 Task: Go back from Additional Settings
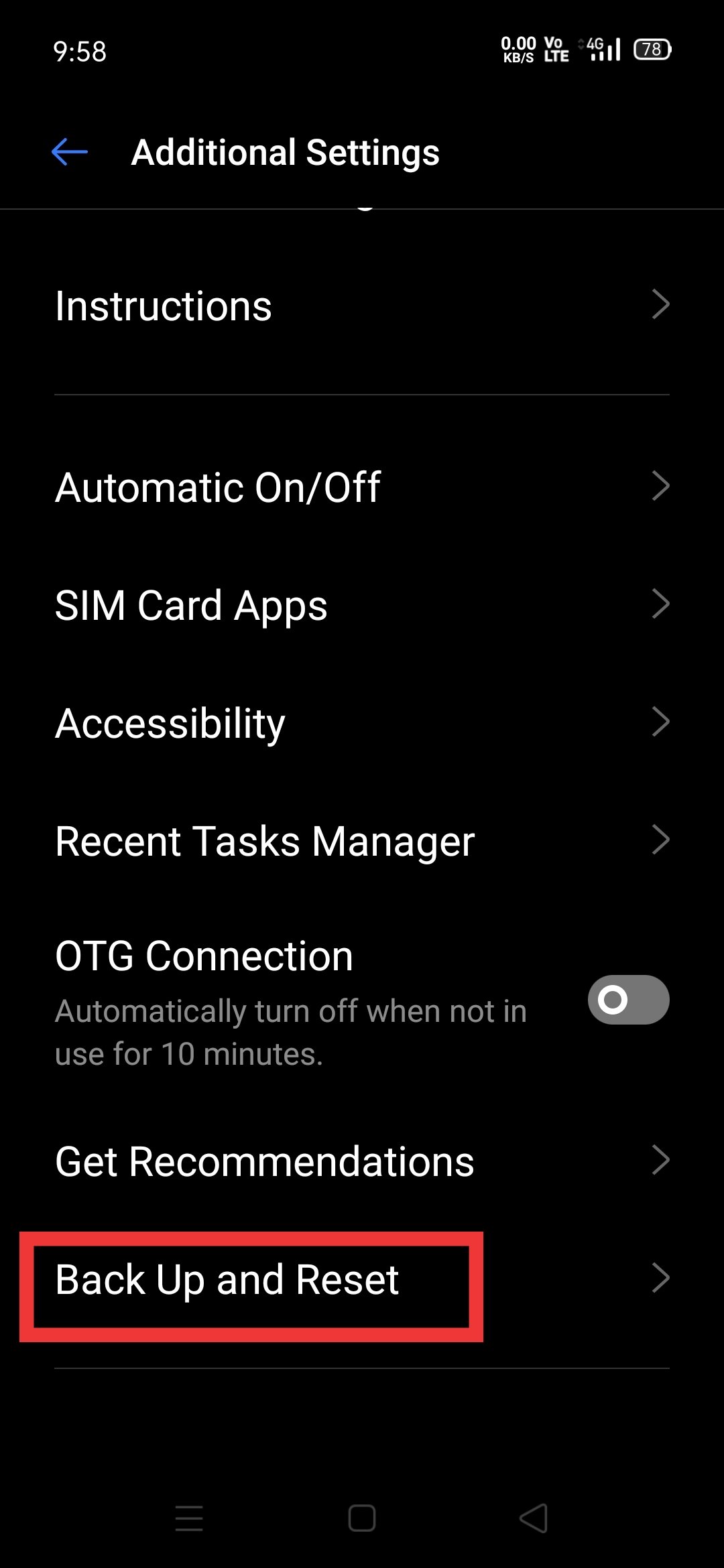pyautogui.click(x=70, y=152)
